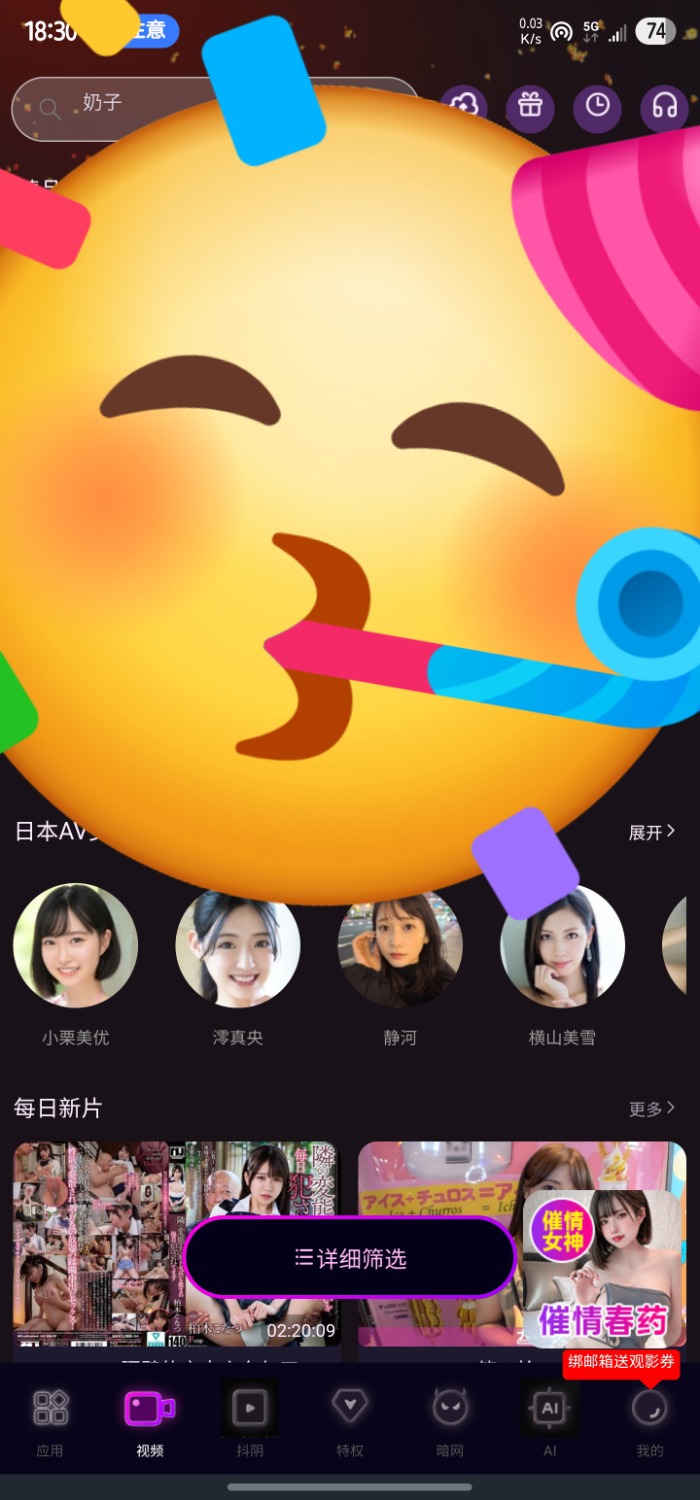The height and width of the screenshot is (1500, 700).
Task: Switch to the AI tab
Action: [550, 1420]
